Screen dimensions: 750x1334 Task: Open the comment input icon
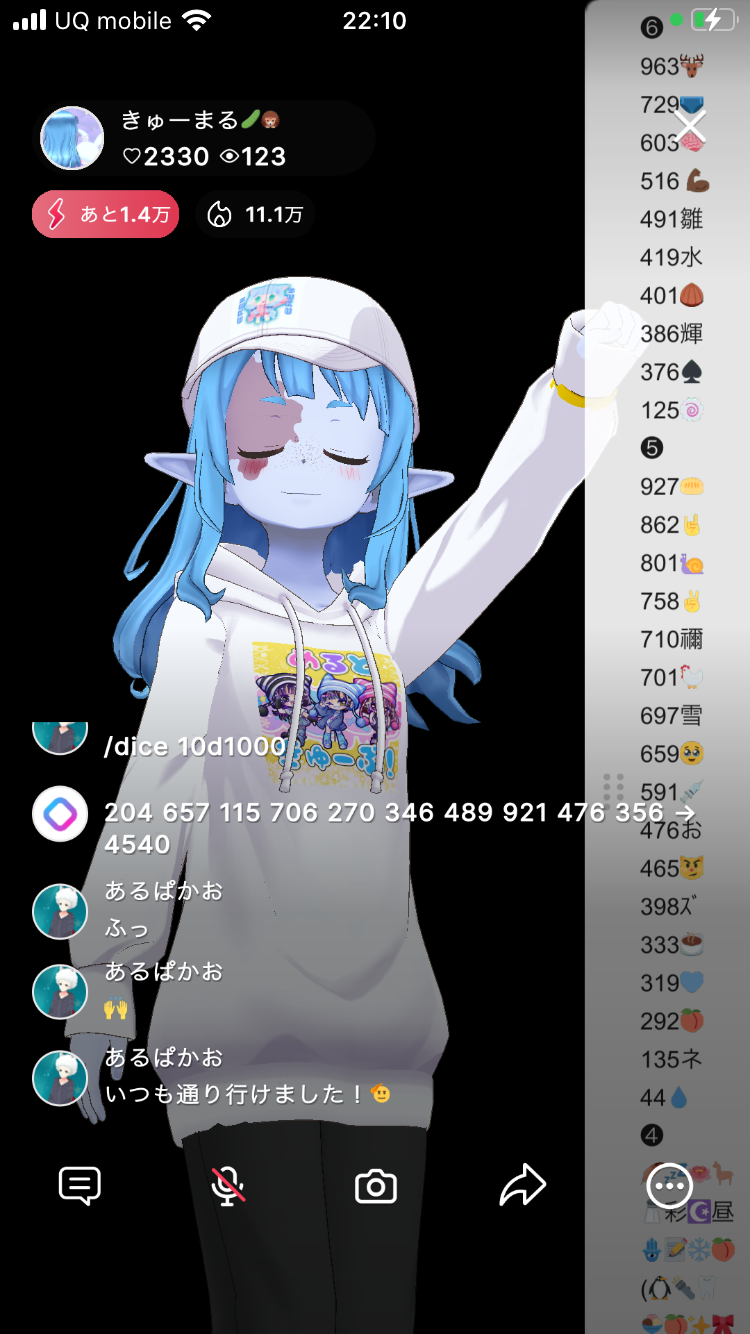click(80, 1186)
